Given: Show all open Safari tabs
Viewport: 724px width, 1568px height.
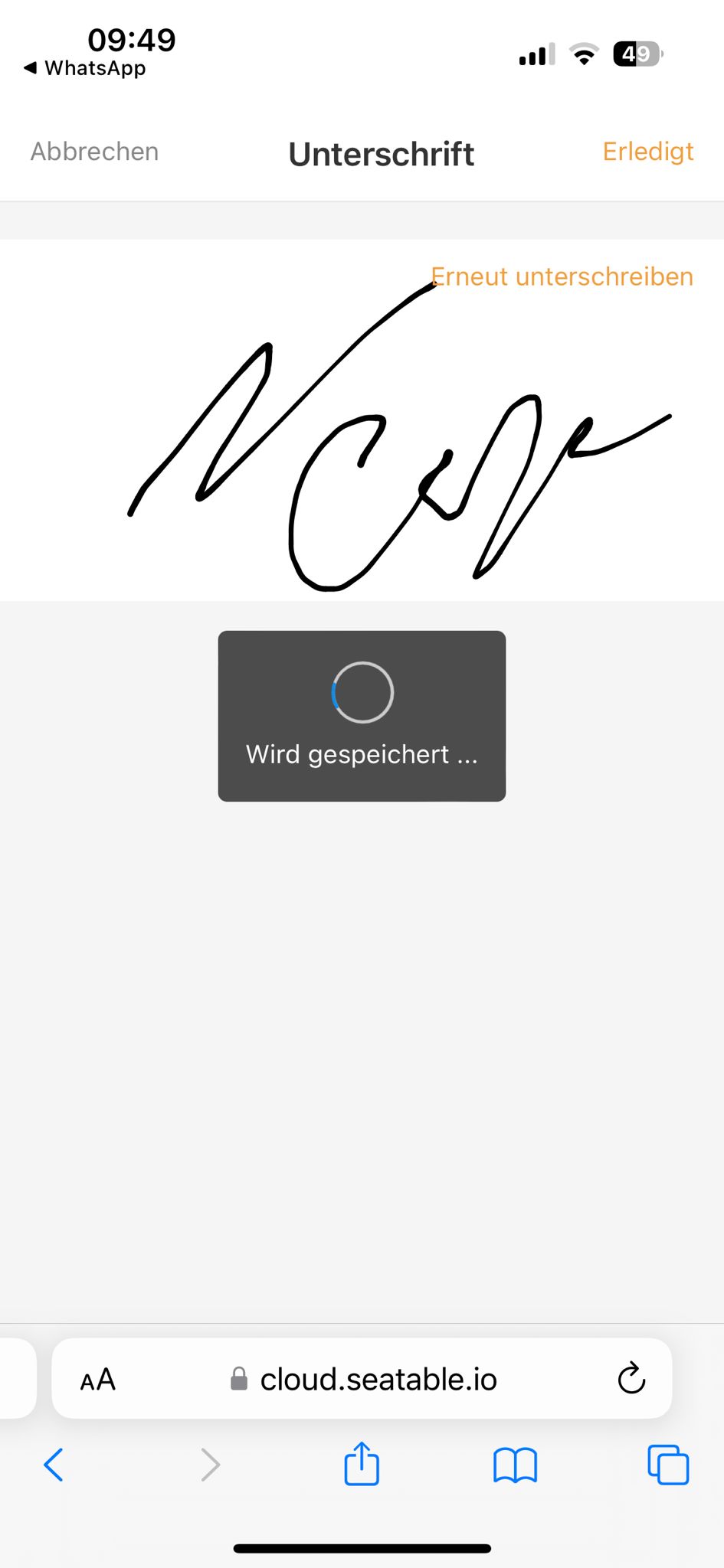Looking at the screenshot, I should [x=668, y=1465].
